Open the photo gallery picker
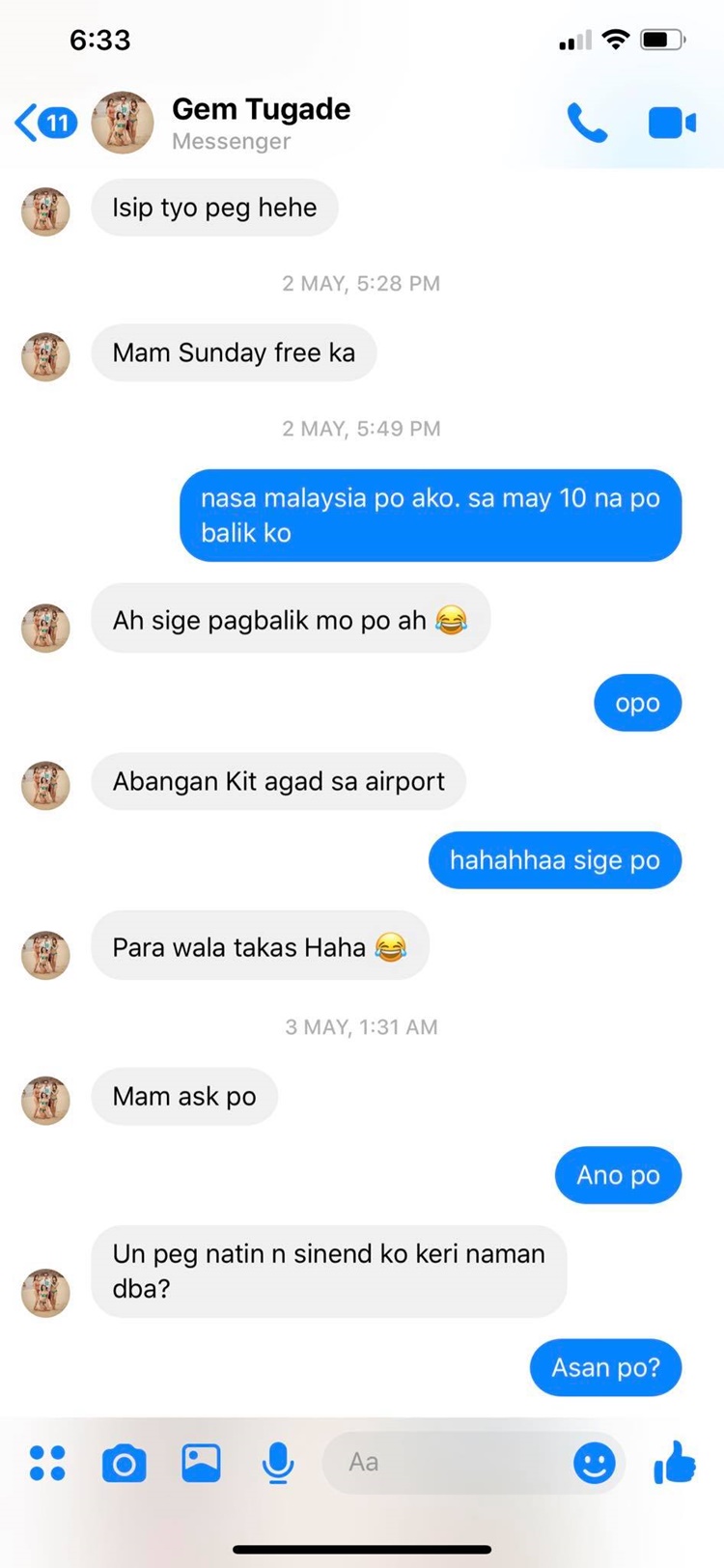The height and width of the screenshot is (1568, 724). pyautogui.click(x=201, y=1463)
